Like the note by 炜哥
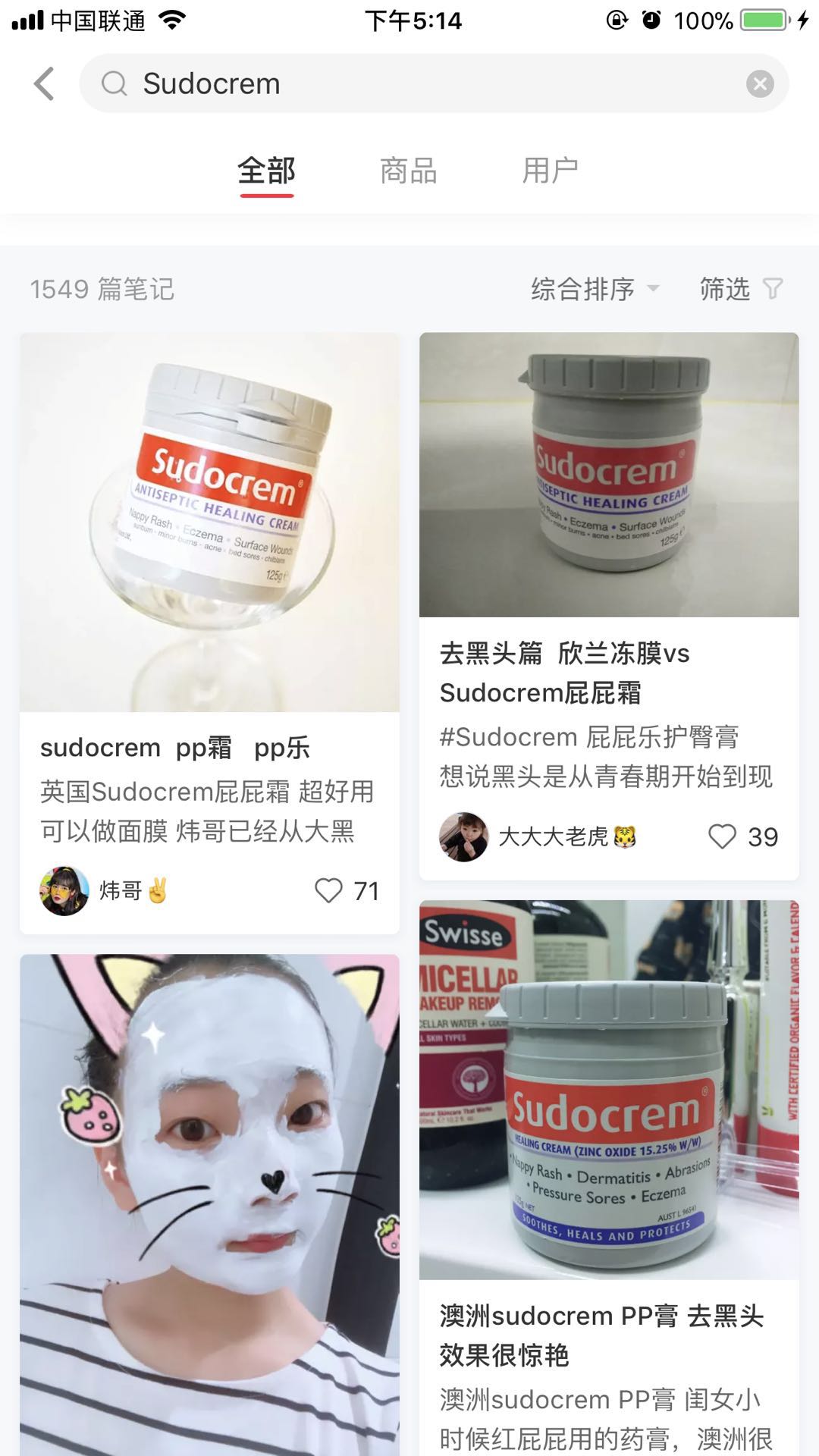This screenshot has width=819, height=1456. click(329, 890)
